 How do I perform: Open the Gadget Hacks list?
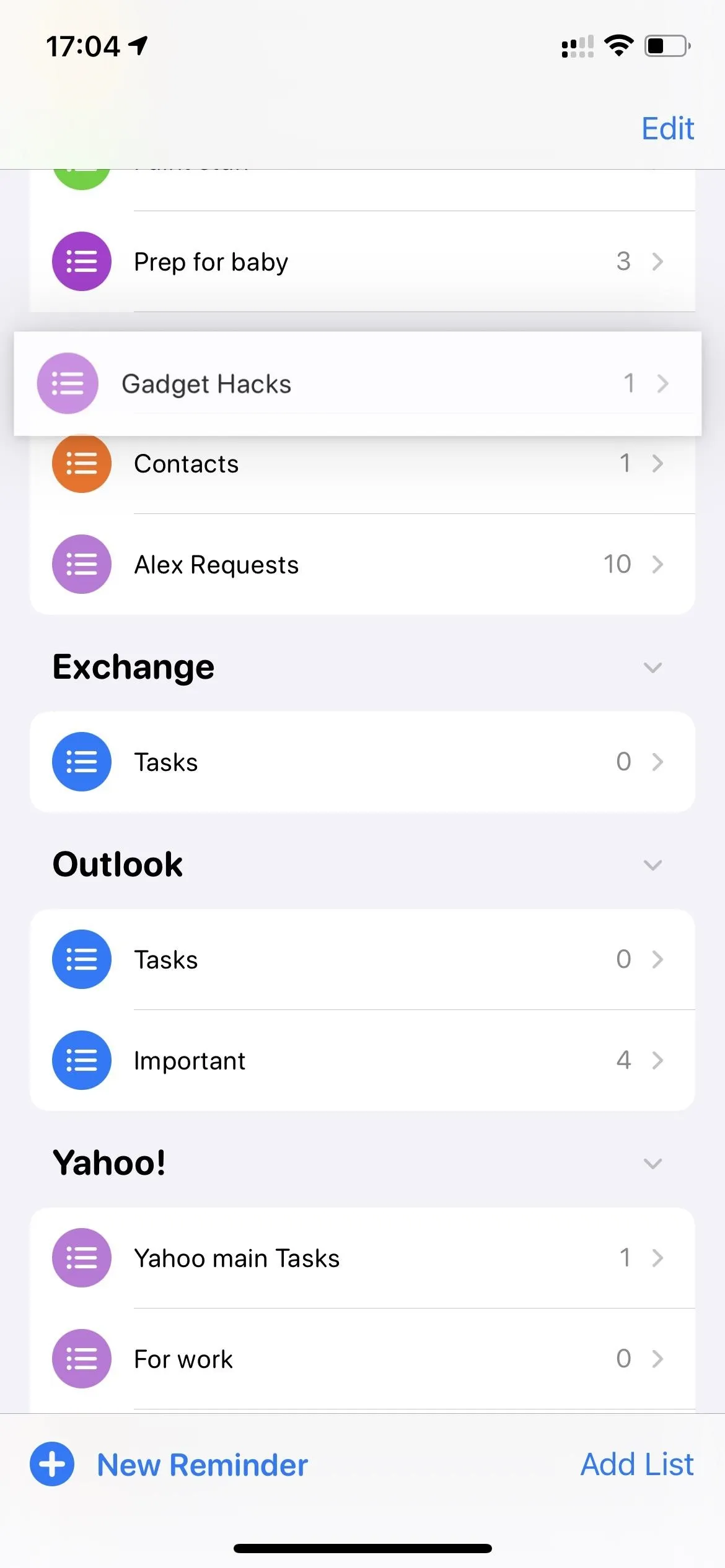358,383
